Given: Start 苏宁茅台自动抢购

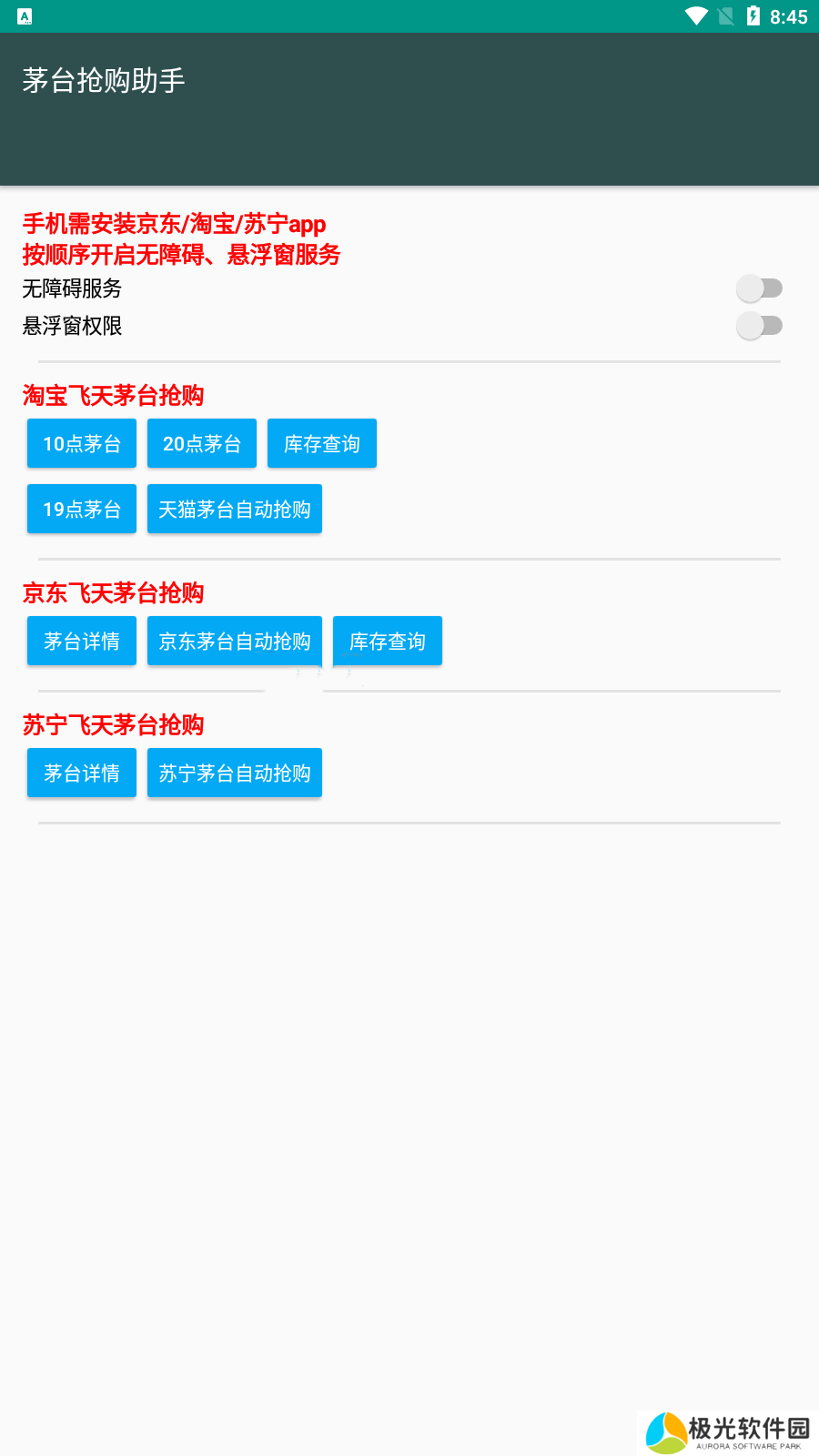Looking at the screenshot, I should tap(235, 773).
